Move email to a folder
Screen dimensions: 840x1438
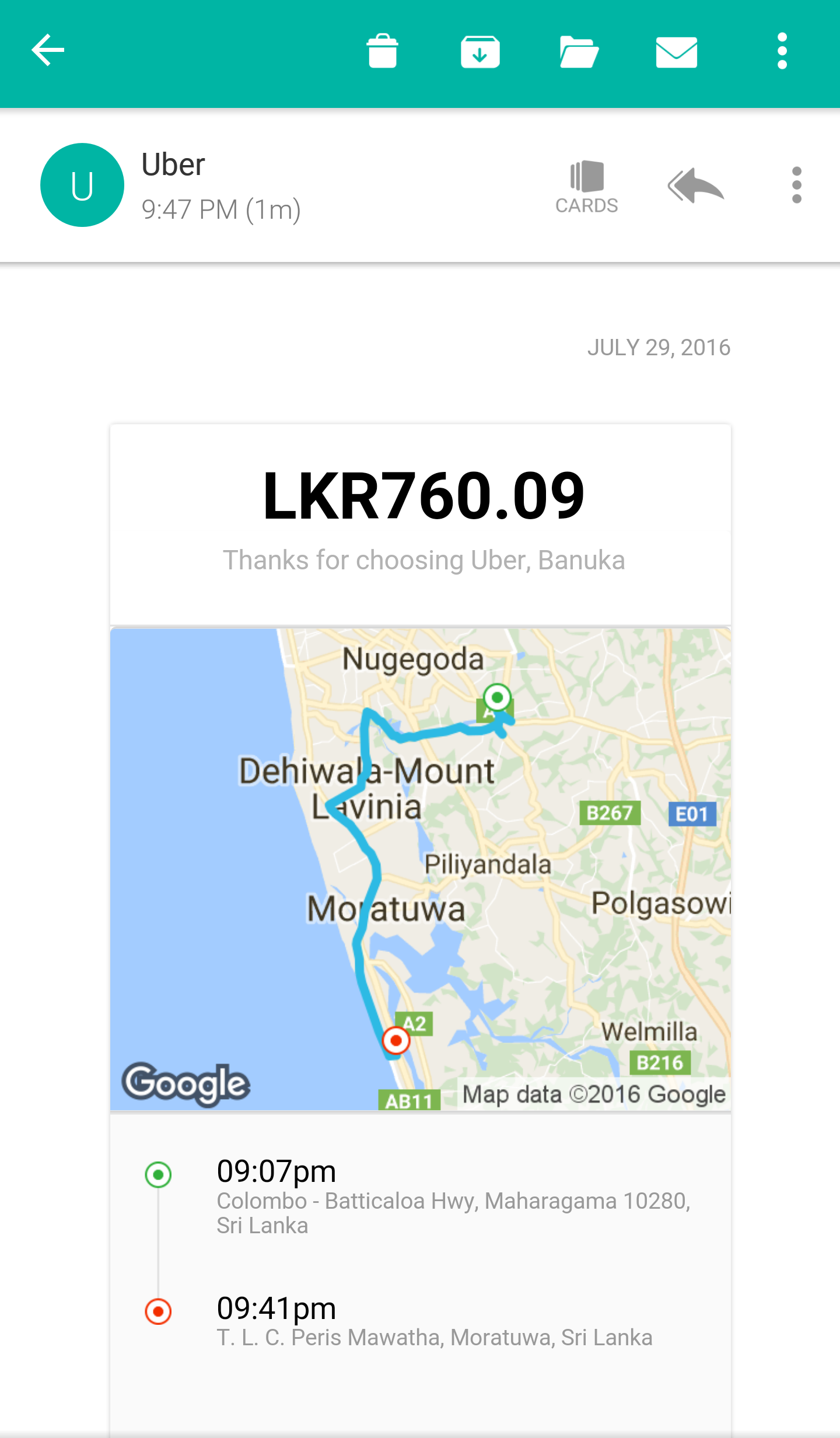(578, 51)
